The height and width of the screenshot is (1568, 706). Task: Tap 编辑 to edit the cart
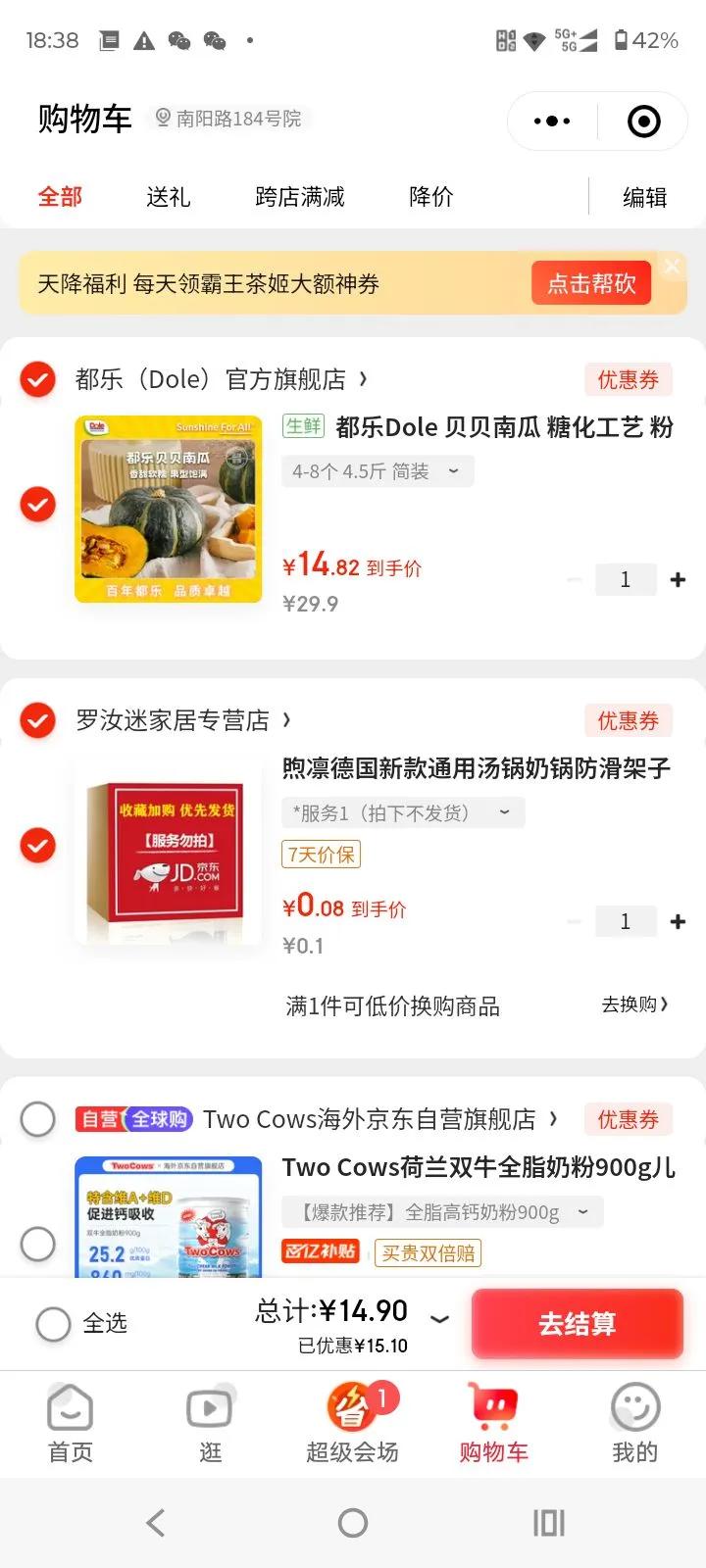(x=644, y=197)
